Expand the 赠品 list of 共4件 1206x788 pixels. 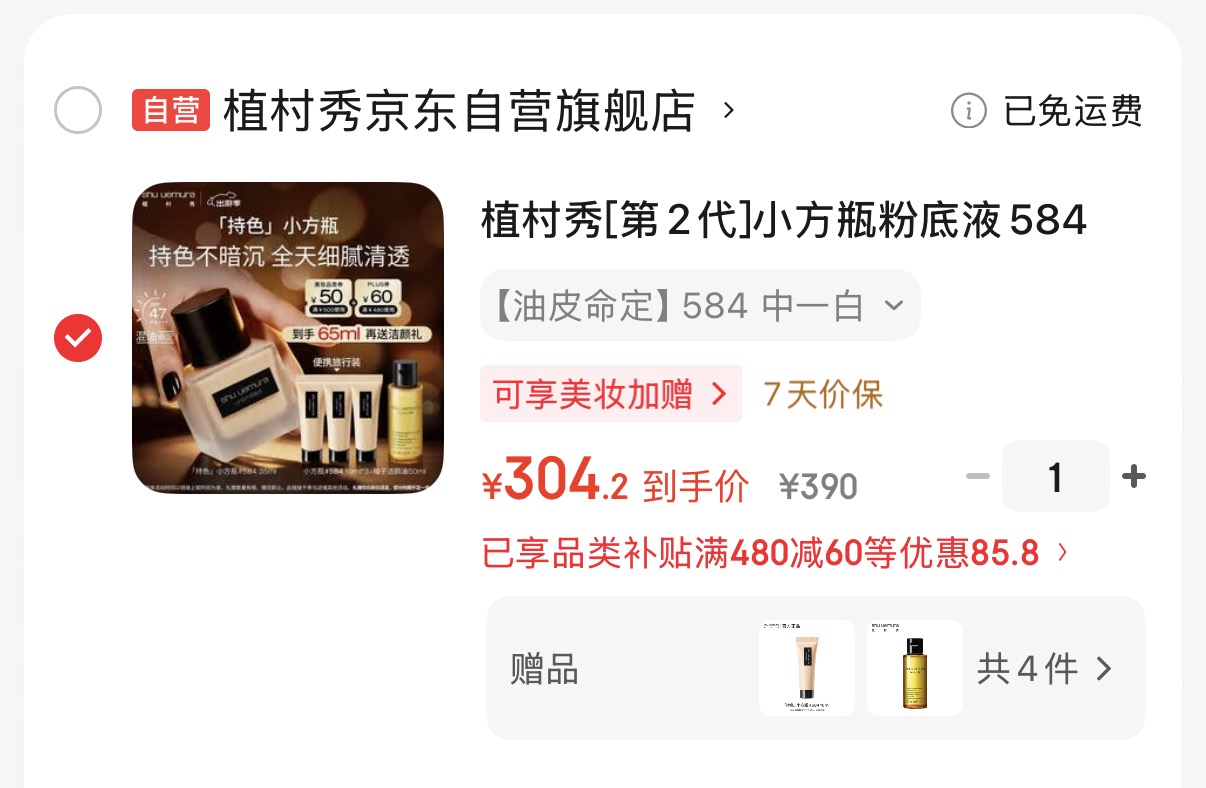click(x=1044, y=668)
